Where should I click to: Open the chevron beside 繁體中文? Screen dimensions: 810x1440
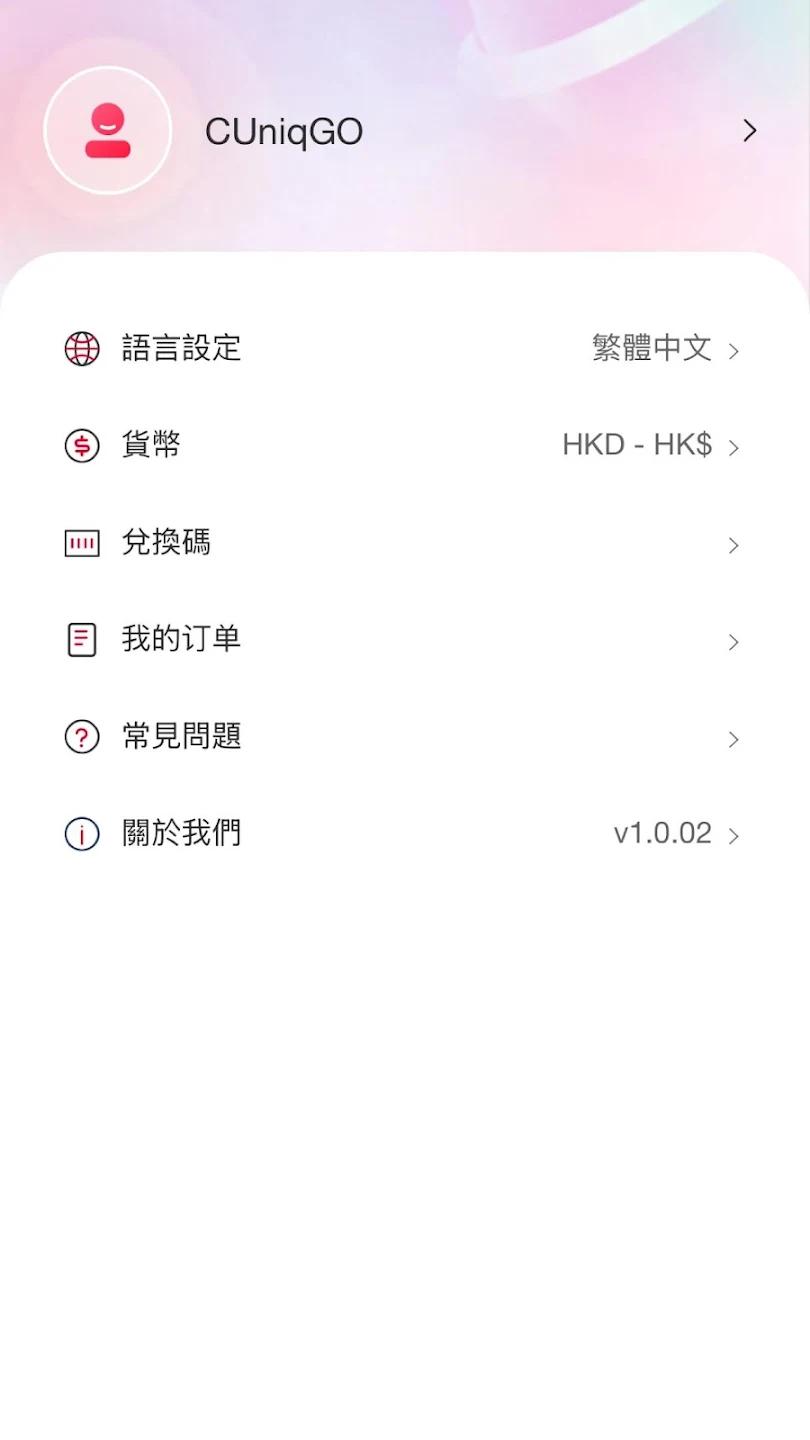pyautogui.click(x=735, y=352)
